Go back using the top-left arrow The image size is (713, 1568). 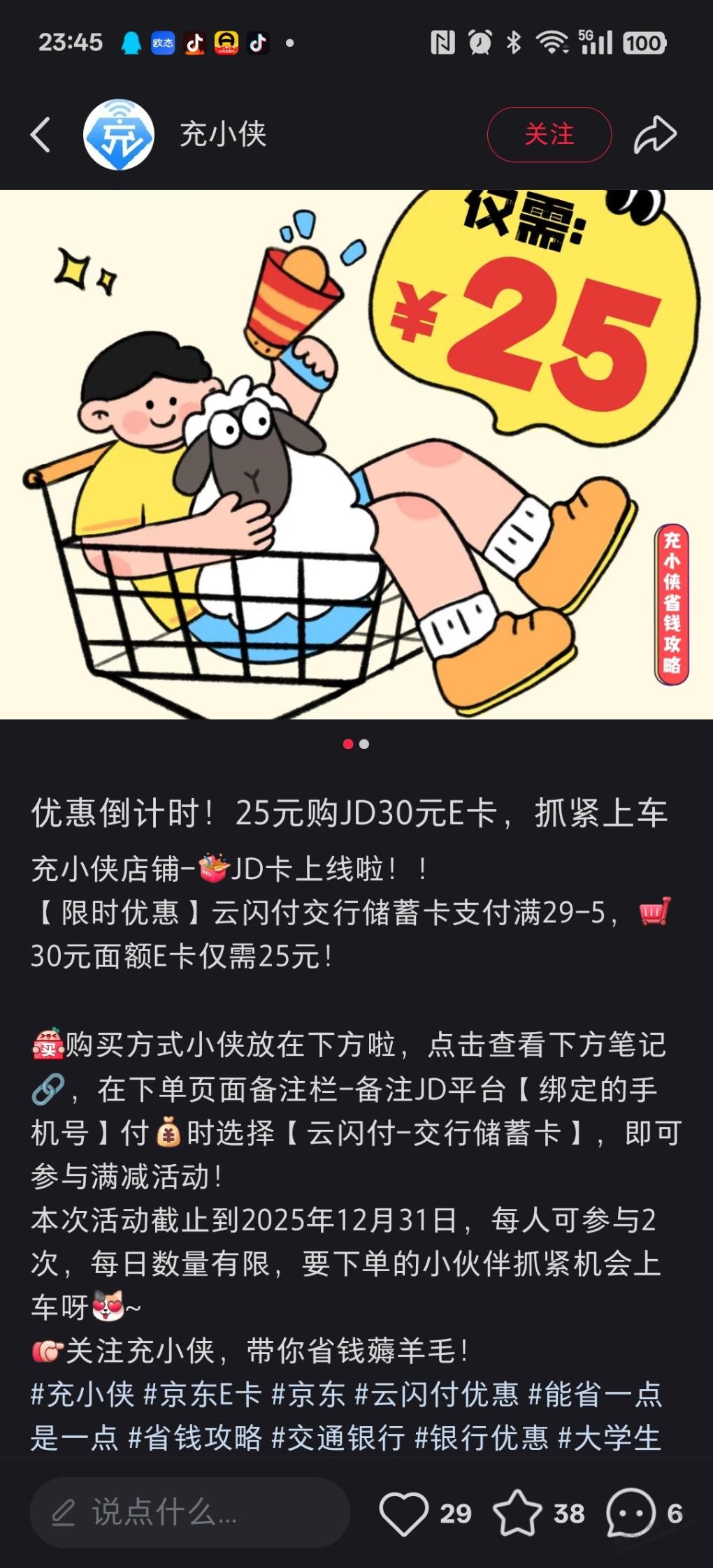(41, 135)
